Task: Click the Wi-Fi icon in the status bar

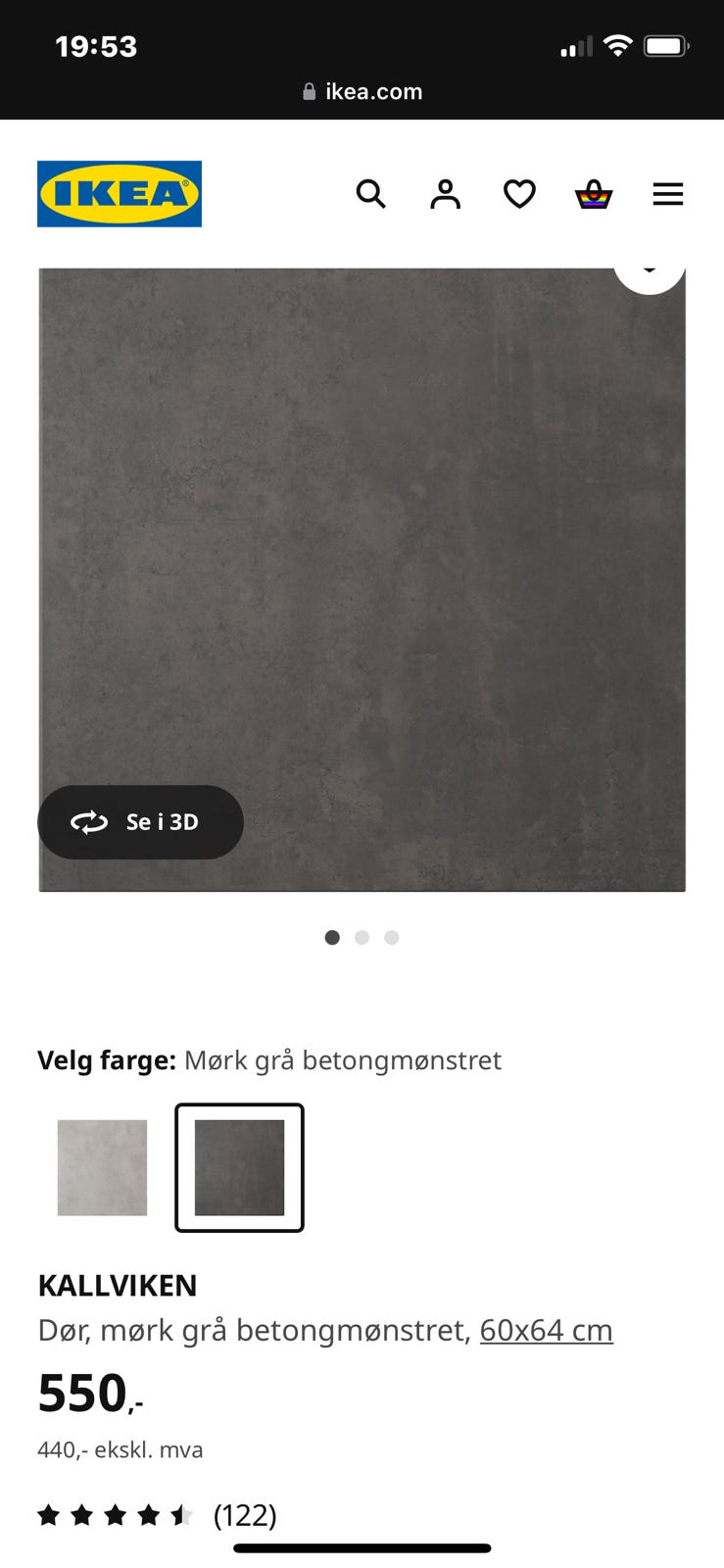Action: [617, 44]
